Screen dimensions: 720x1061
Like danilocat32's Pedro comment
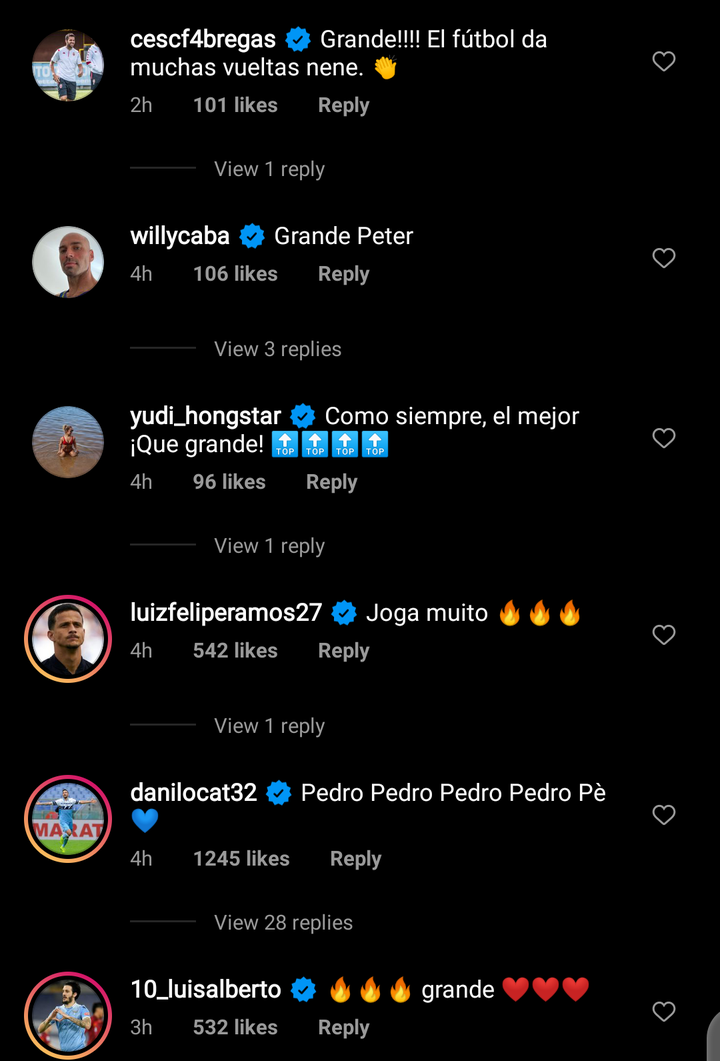click(x=664, y=815)
